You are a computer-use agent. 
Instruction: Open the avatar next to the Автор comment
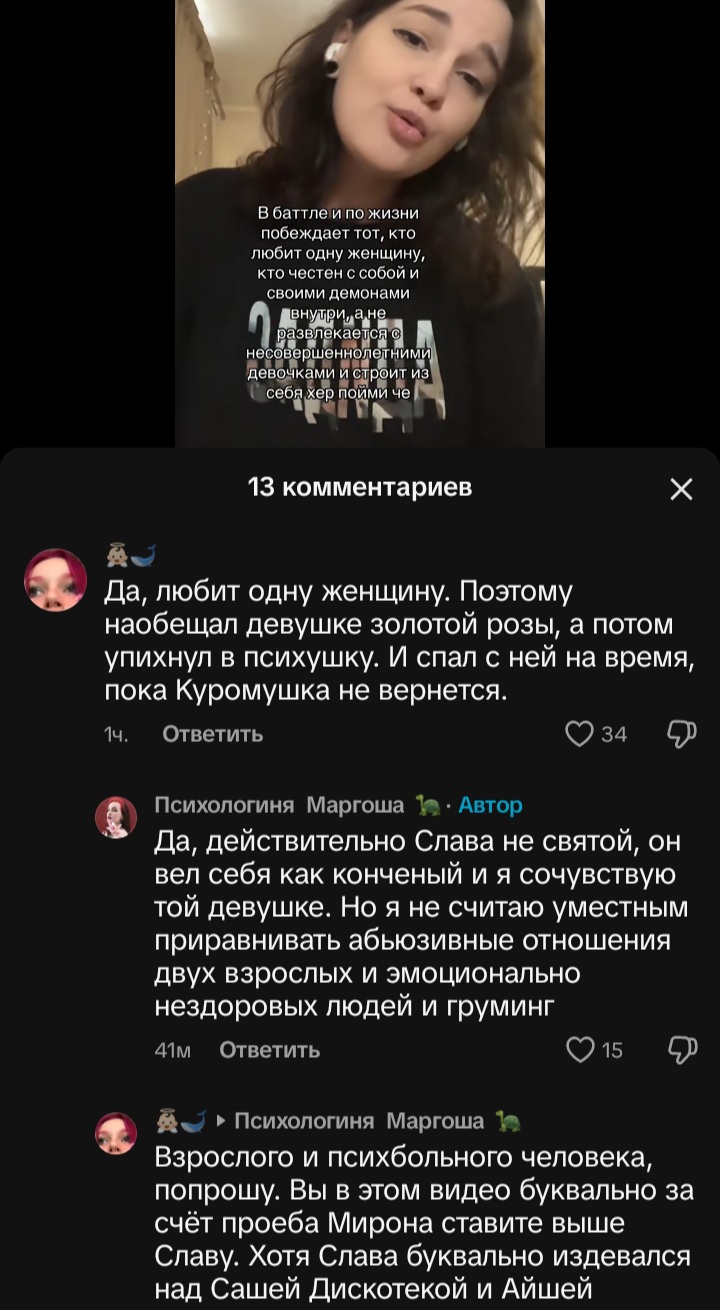(x=116, y=817)
